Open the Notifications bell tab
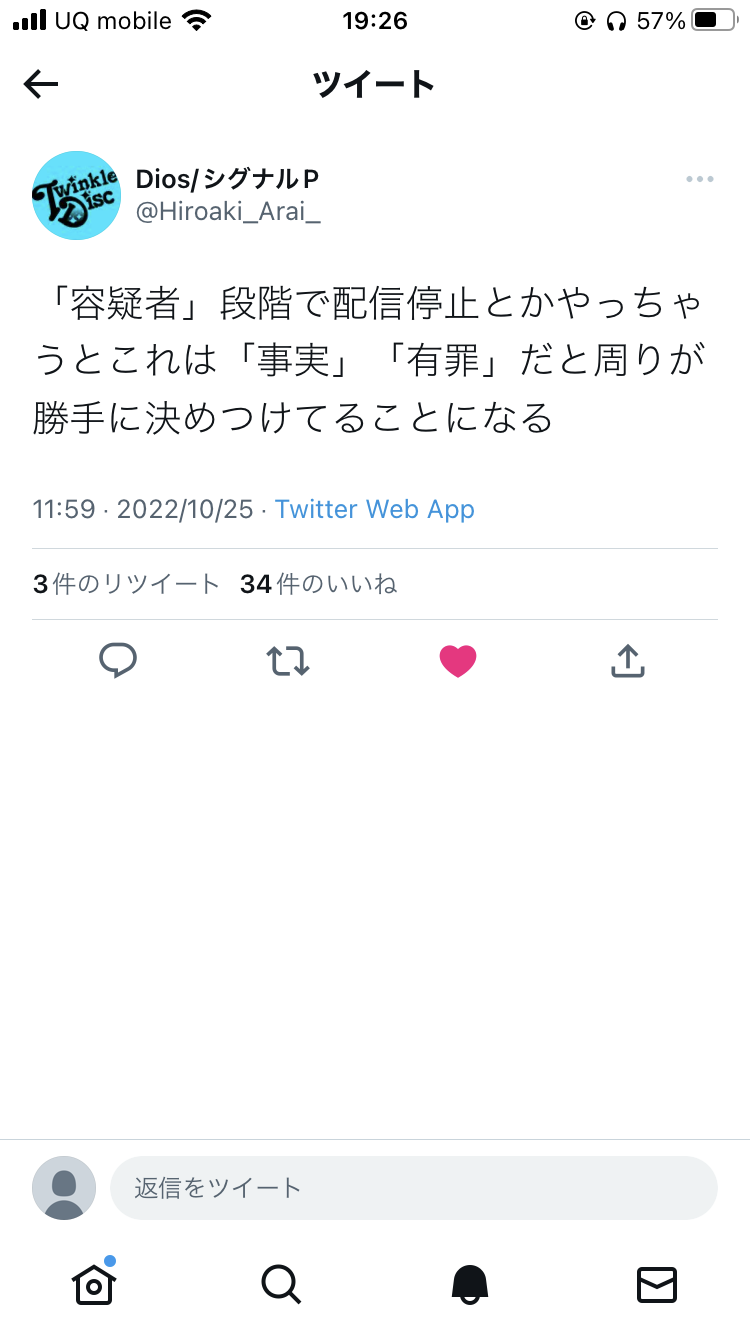750x1334 pixels. (469, 1284)
